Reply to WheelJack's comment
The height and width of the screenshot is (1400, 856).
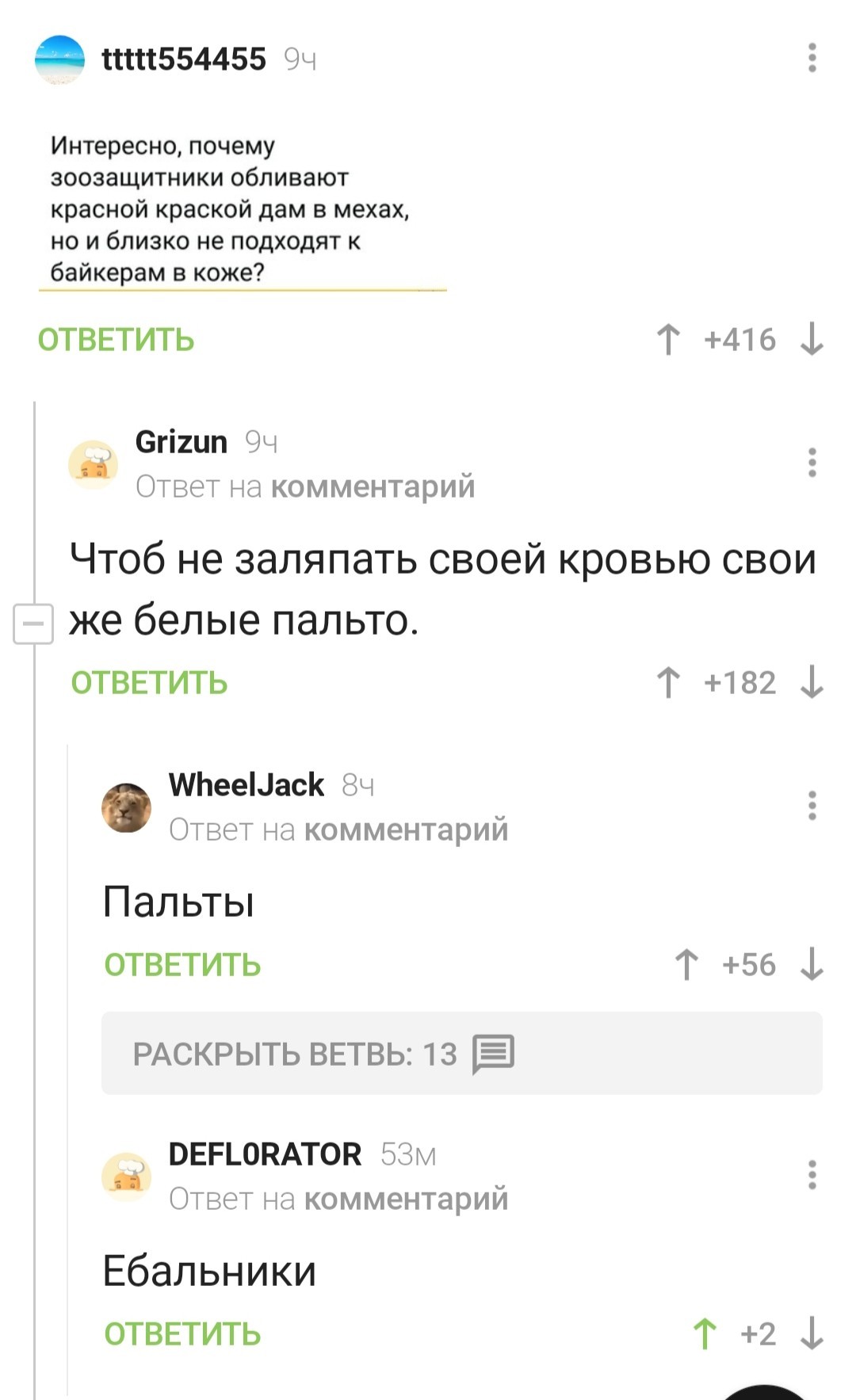(x=182, y=965)
